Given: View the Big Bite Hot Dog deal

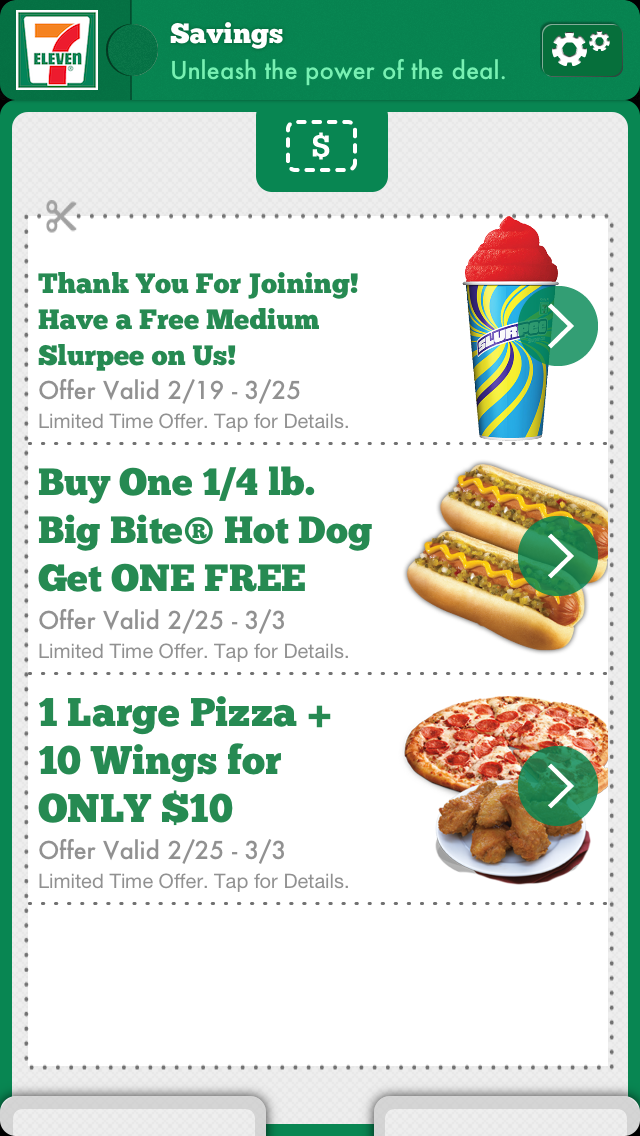Looking at the screenshot, I should point(557,556).
